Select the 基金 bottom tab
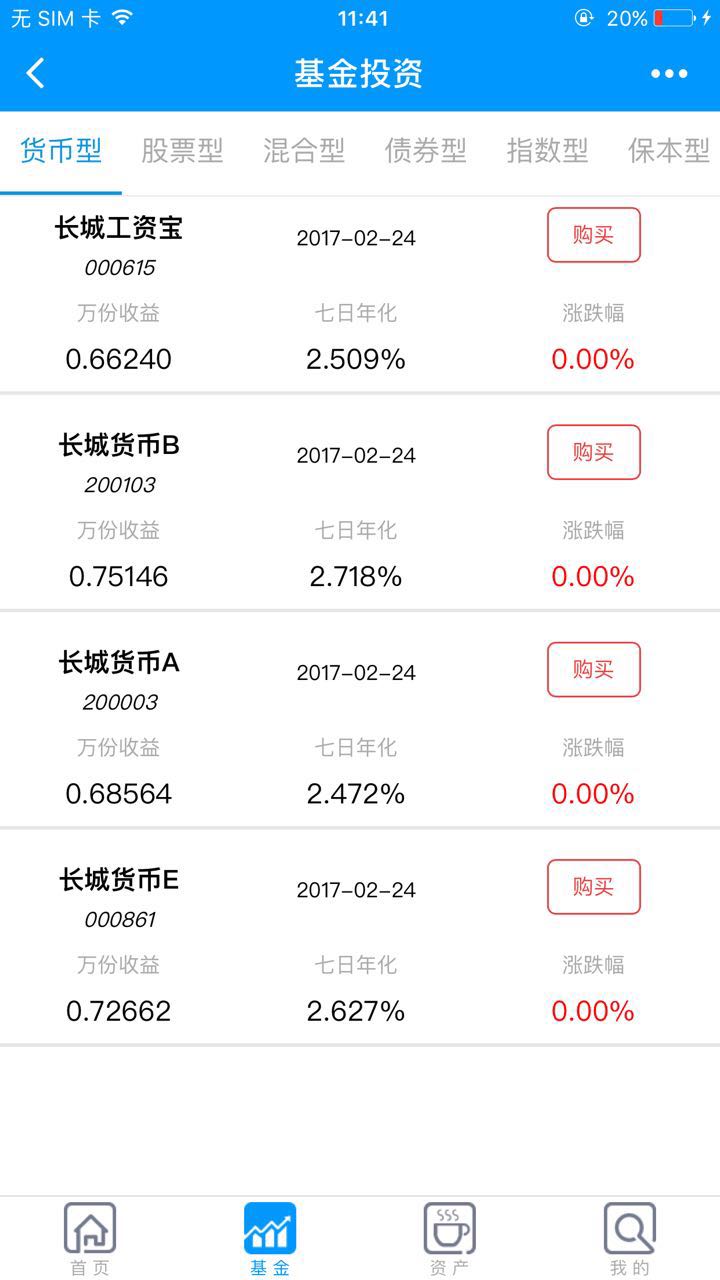 point(270,1238)
